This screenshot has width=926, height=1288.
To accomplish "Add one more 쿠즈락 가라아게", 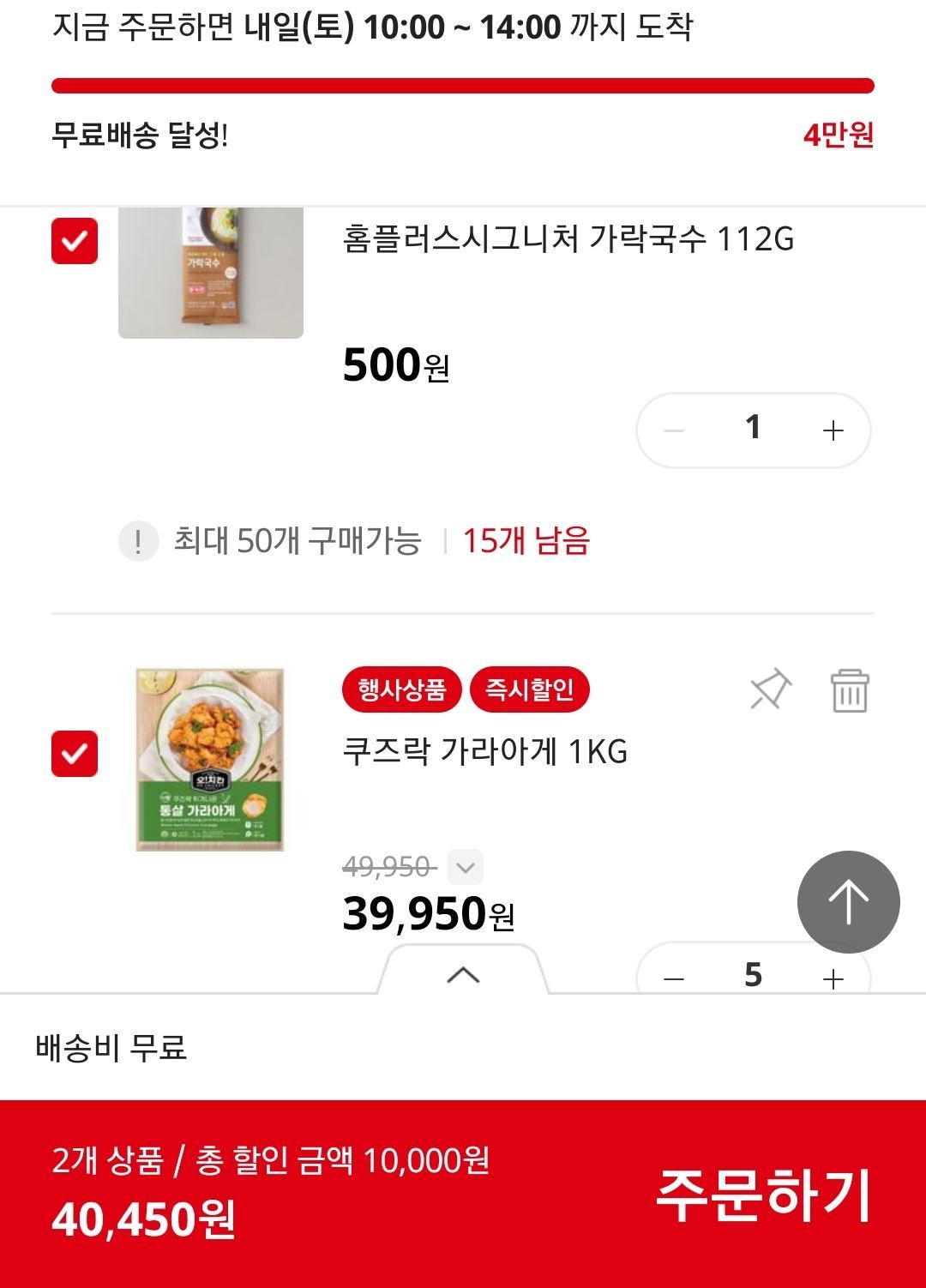I will click(x=833, y=979).
